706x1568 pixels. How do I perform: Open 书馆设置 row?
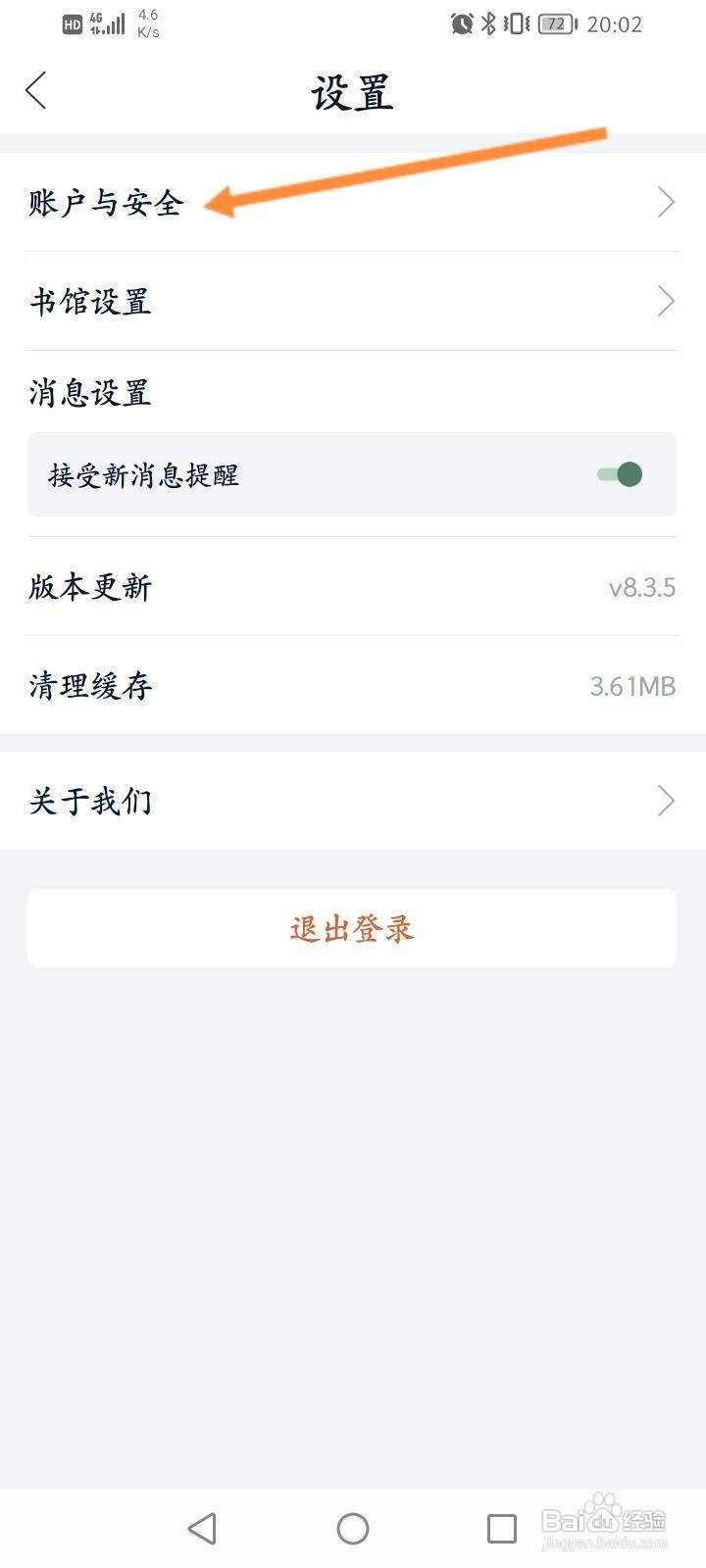click(x=353, y=302)
